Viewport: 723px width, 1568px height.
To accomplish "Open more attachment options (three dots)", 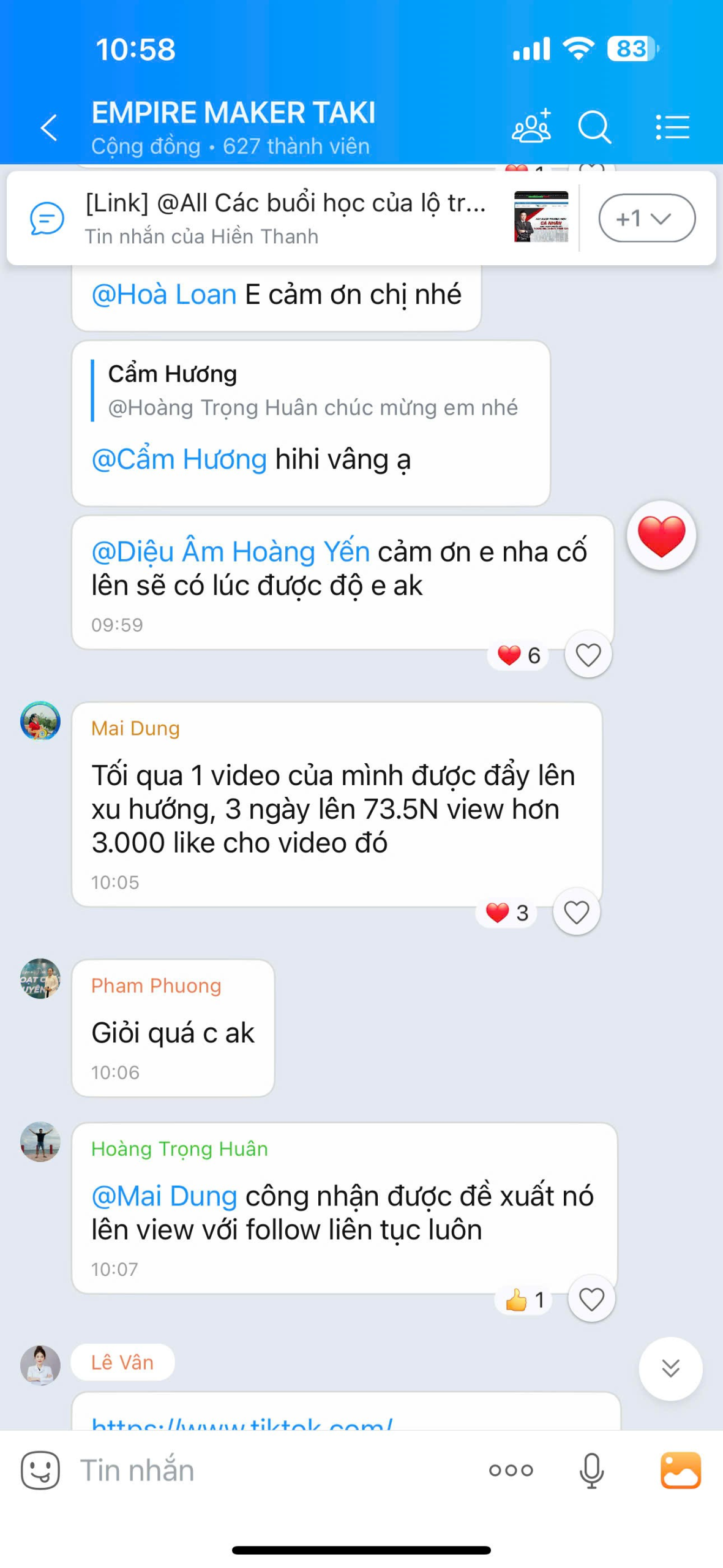I will (x=511, y=1469).
